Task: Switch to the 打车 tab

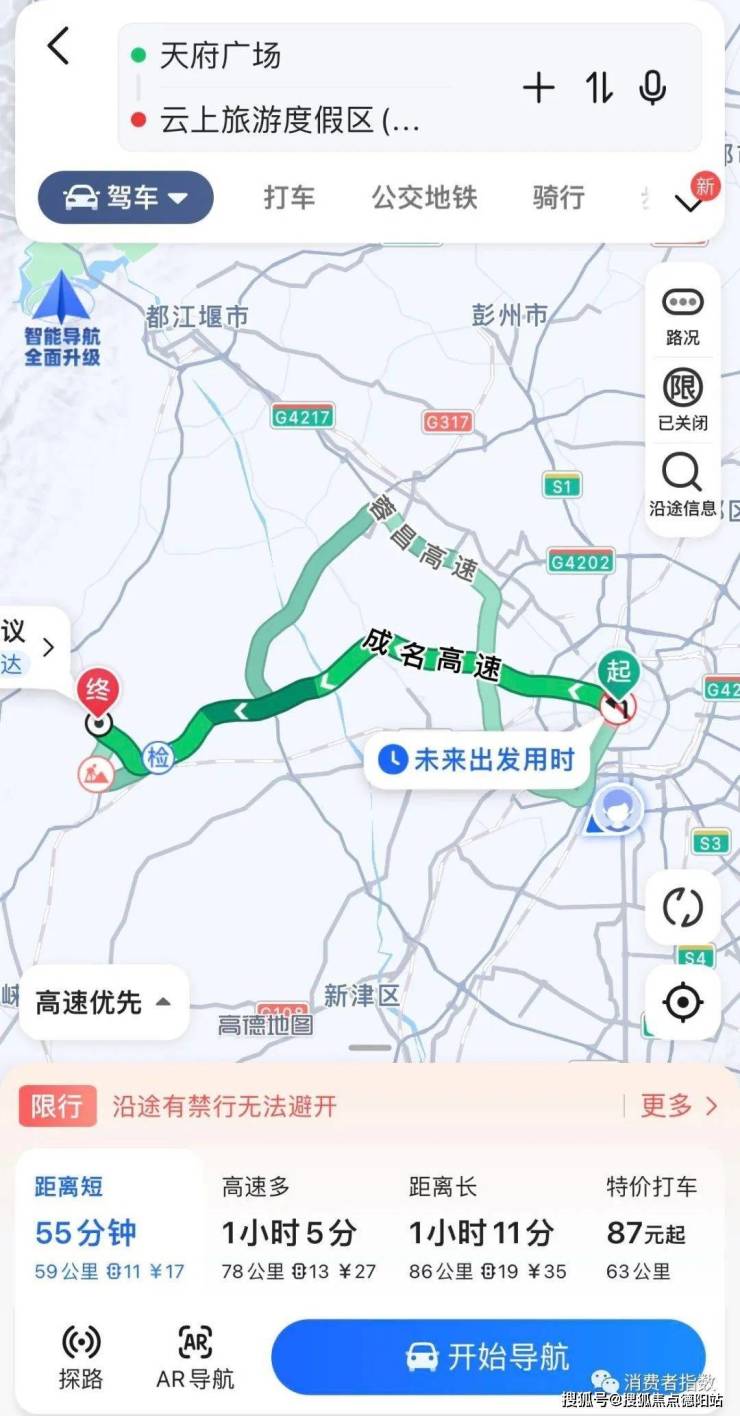Action: (x=289, y=197)
